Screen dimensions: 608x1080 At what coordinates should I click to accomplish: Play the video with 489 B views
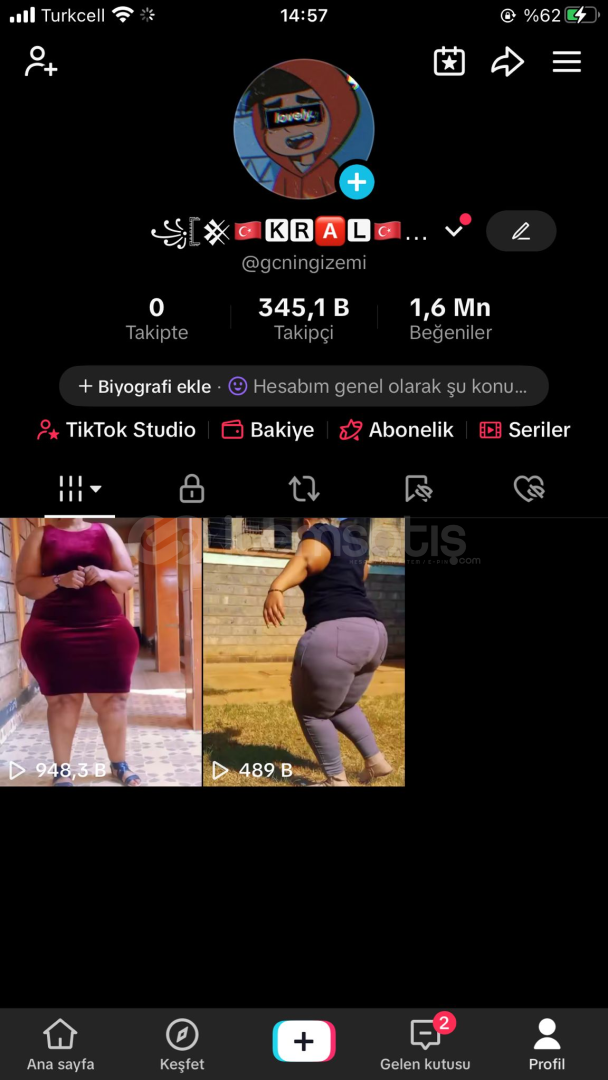point(304,652)
